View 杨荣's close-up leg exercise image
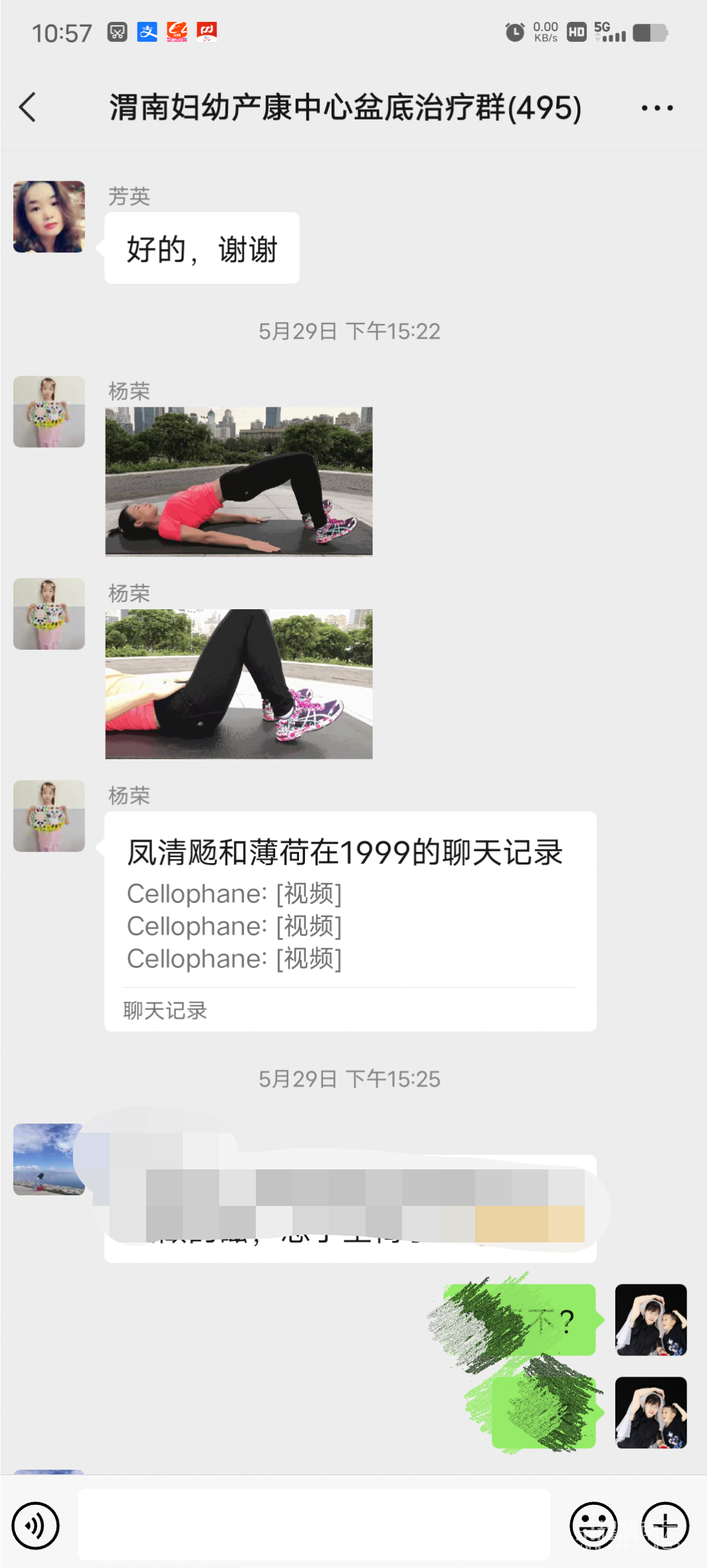The image size is (707, 1568). click(x=239, y=684)
